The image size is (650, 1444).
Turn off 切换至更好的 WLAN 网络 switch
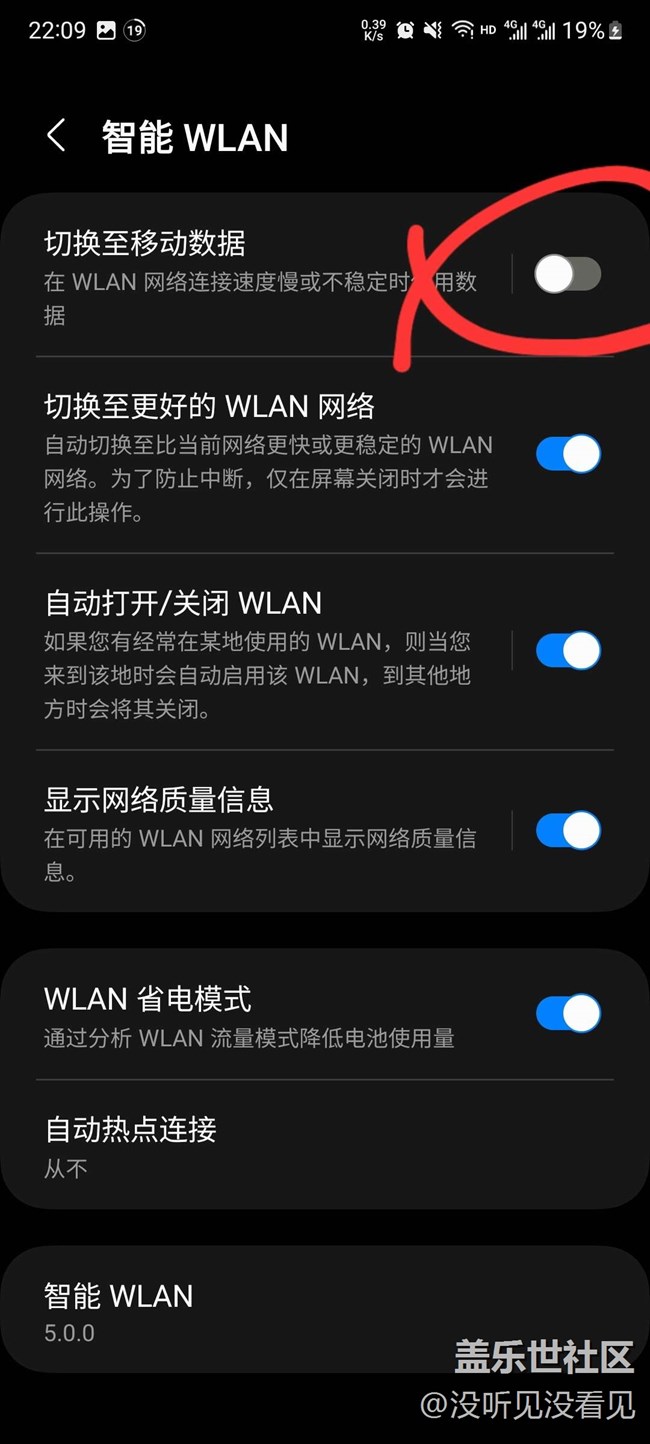pos(567,454)
